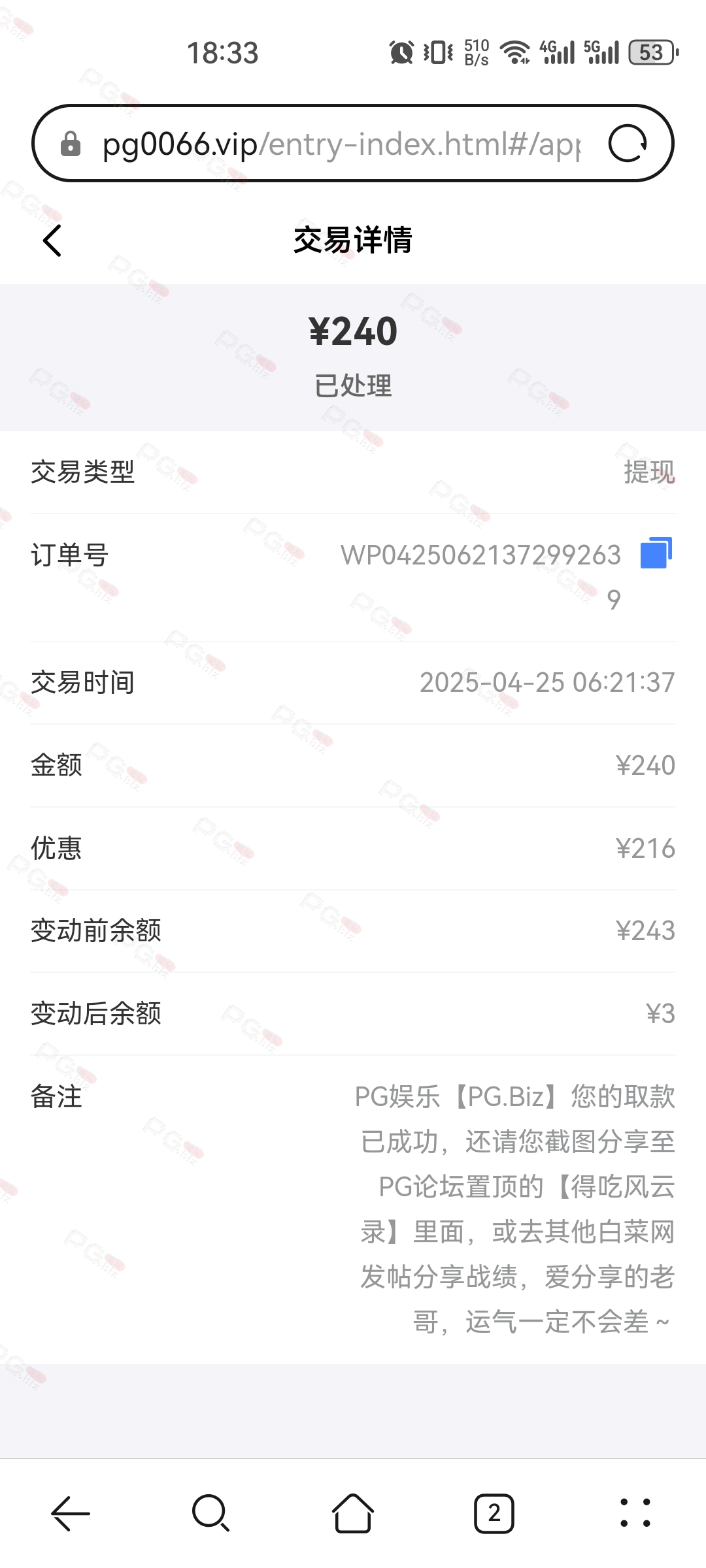Open the tab switcher showing 2 tabs
The height and width of the screenshot is (1568, 706).
click(494, 1513)
